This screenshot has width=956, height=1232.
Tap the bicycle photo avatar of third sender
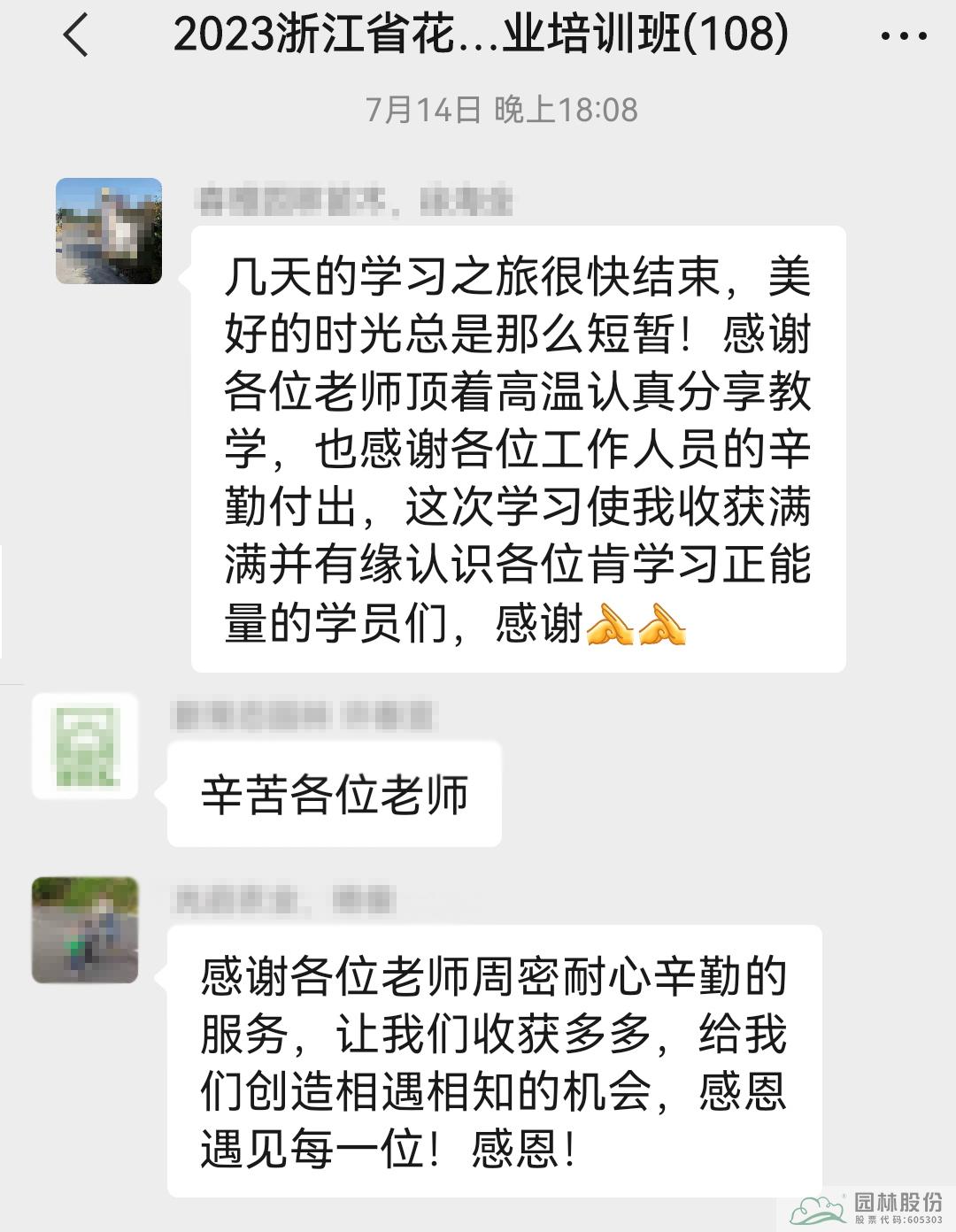86,931
